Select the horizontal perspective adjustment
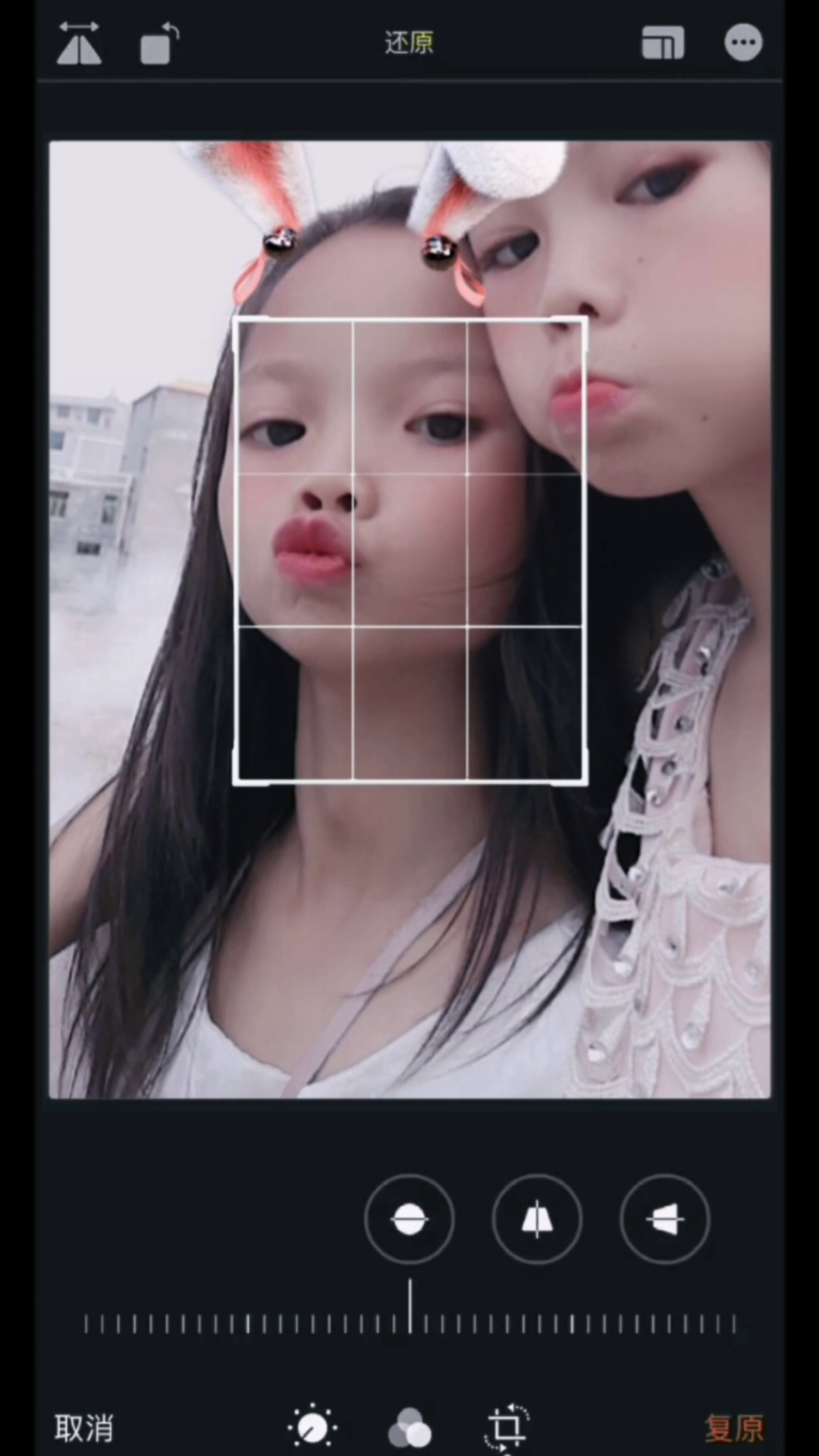This screenshot has height=1456, width=819. coord(664,1219)
